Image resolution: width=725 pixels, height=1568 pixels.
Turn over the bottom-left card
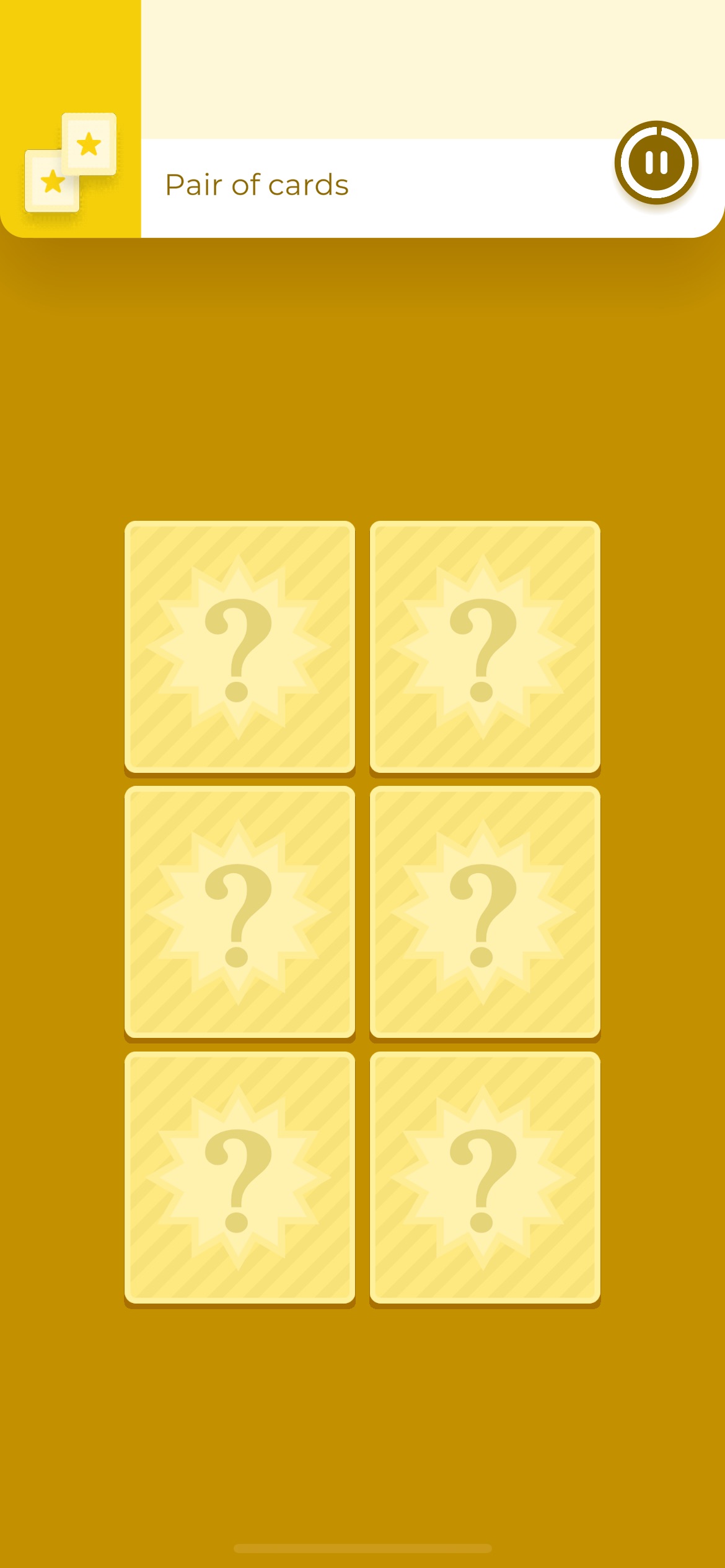coord(240,1177)
